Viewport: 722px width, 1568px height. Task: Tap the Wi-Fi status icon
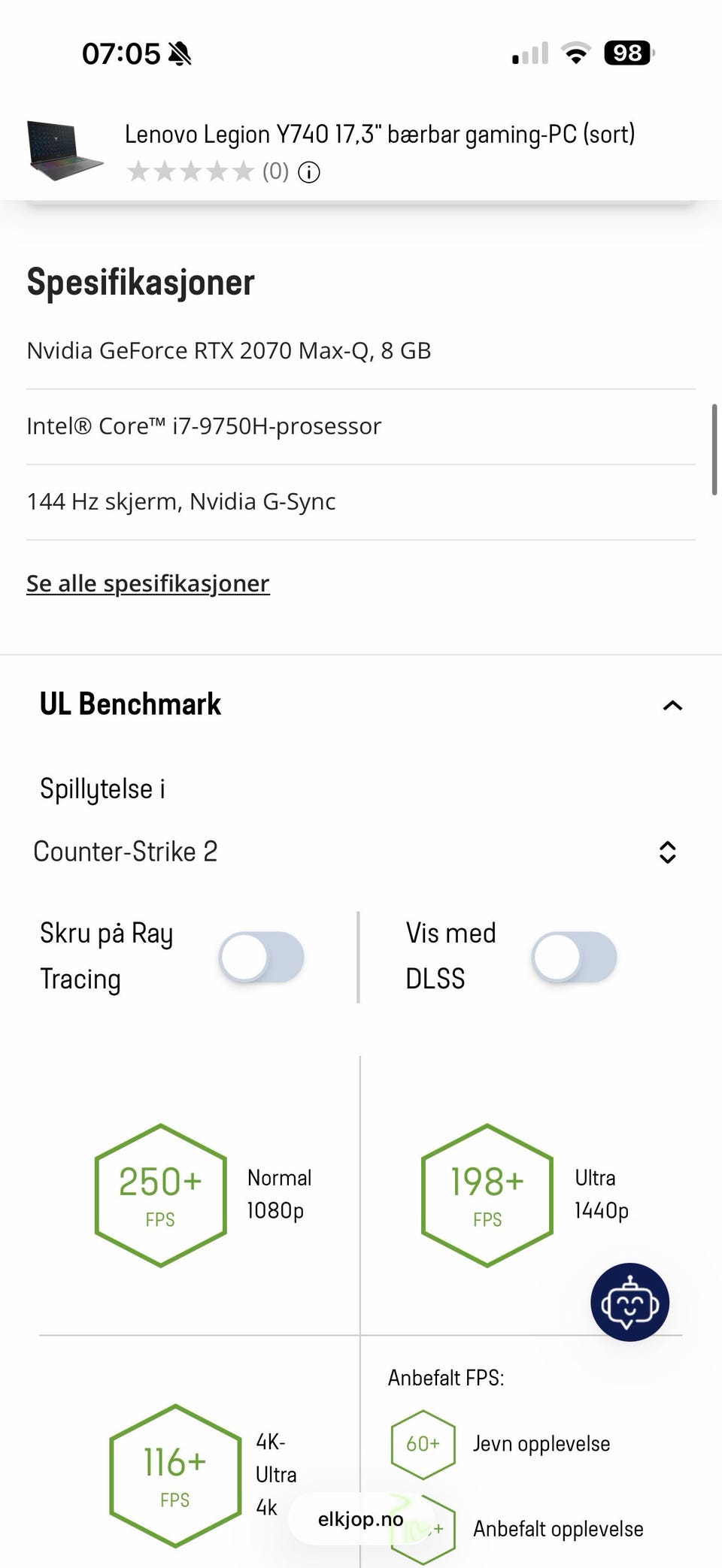click(x=575, y=53)
